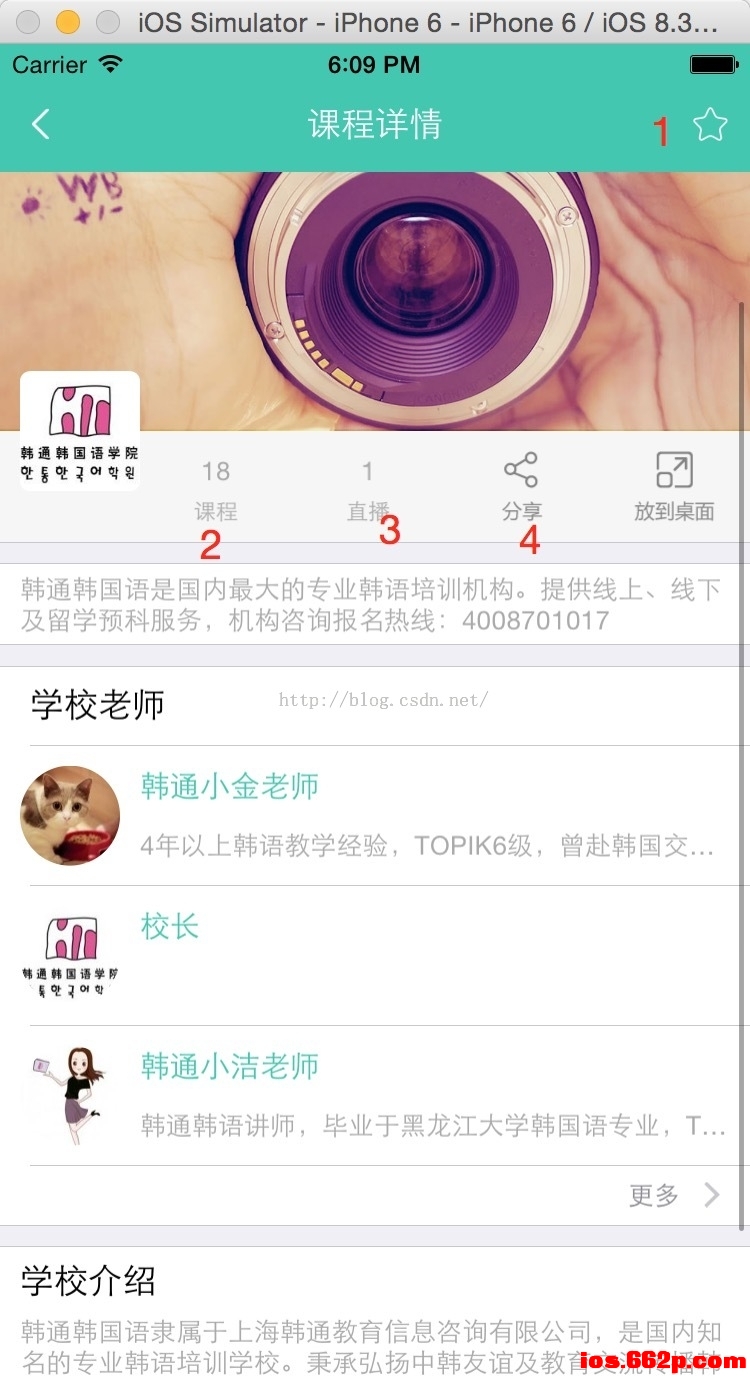Viewport: 750px width, 1378px height.
Task: Tap 更多 to see more teachers
Action: (672, 1195)
